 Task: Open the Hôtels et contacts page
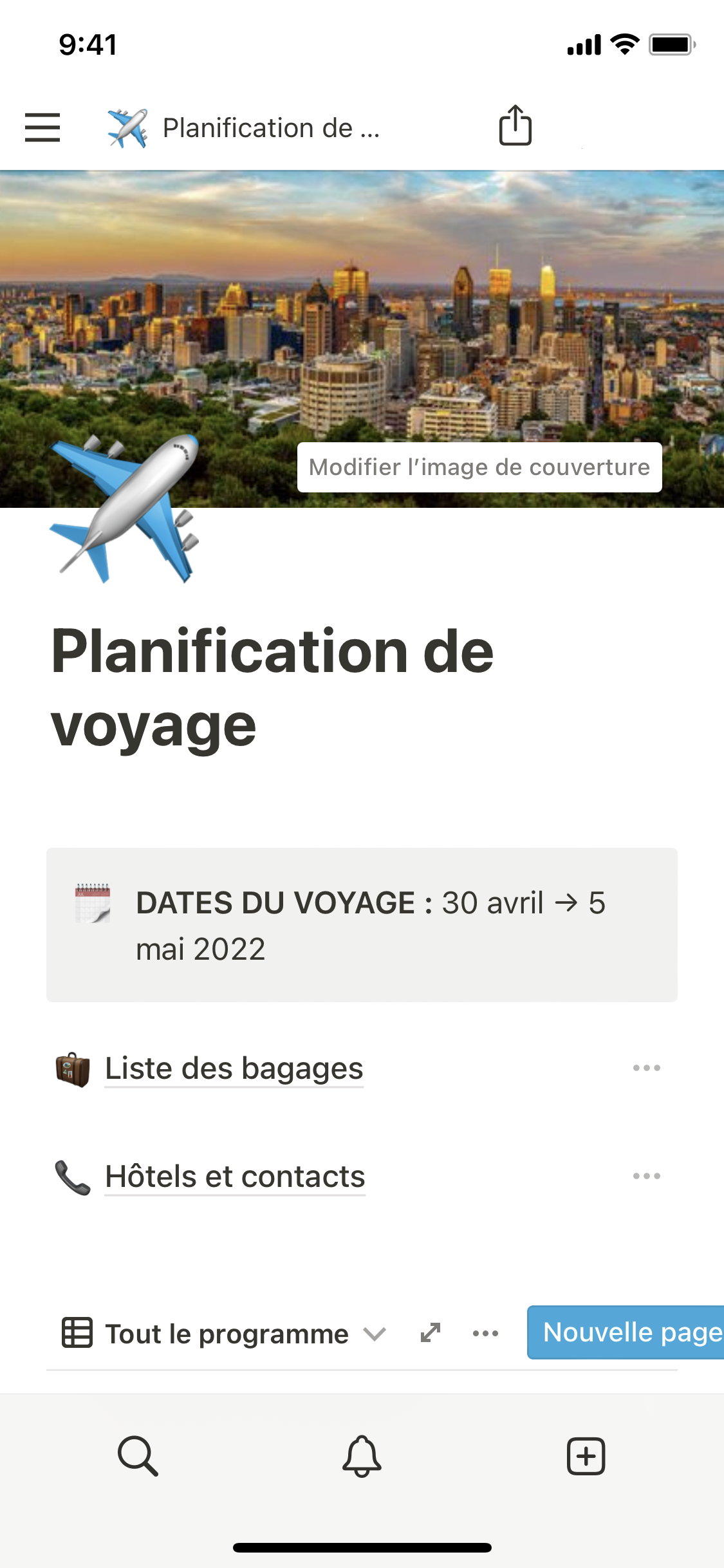tap(235, 1177)
